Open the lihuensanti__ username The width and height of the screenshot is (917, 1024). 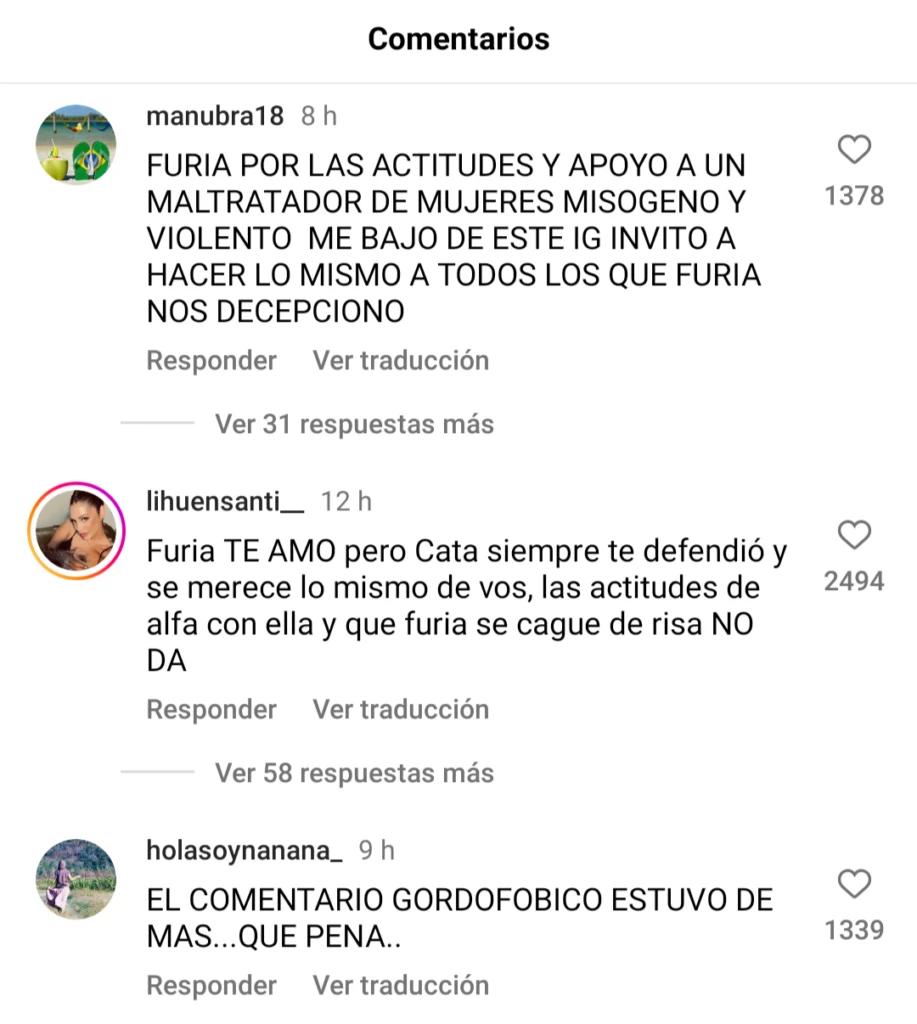224,501
